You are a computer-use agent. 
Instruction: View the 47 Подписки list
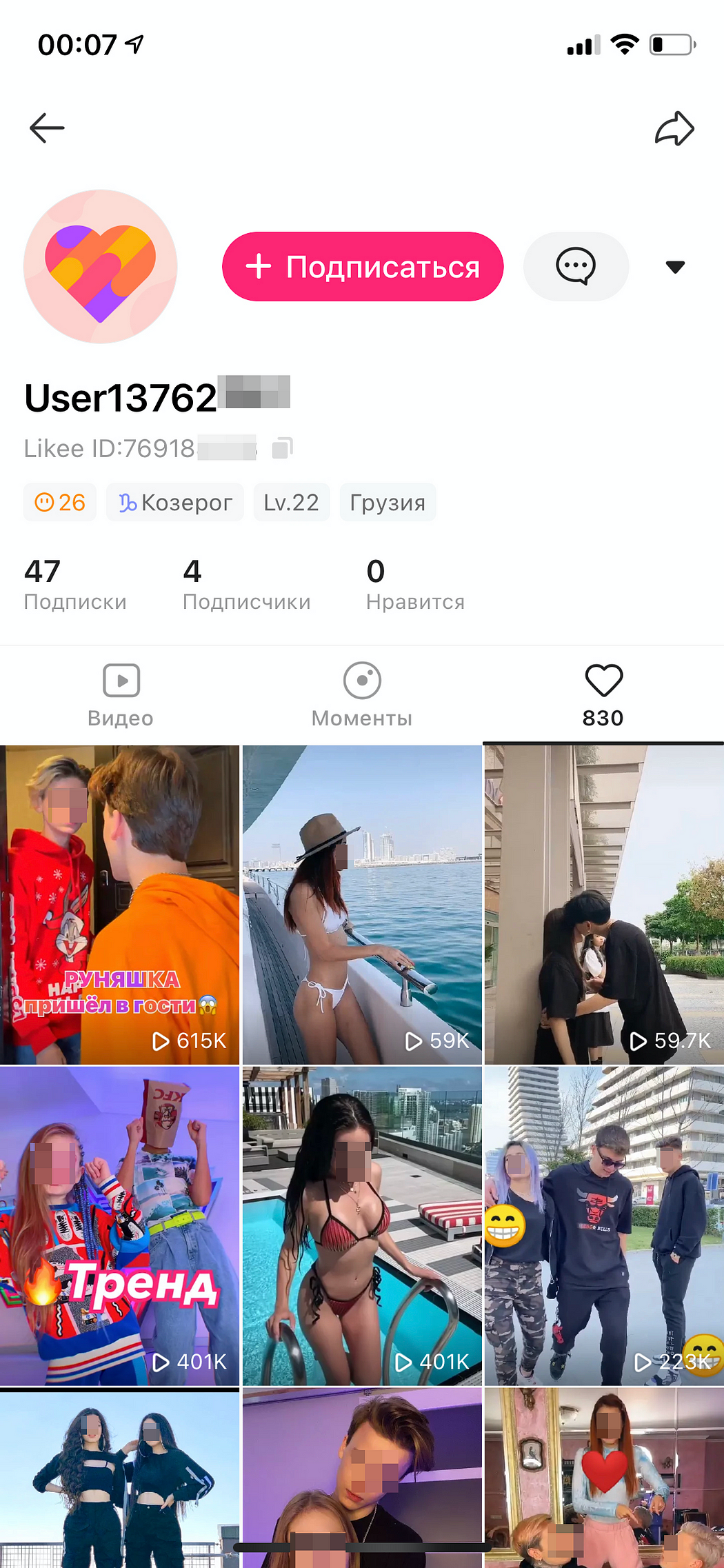75,585
